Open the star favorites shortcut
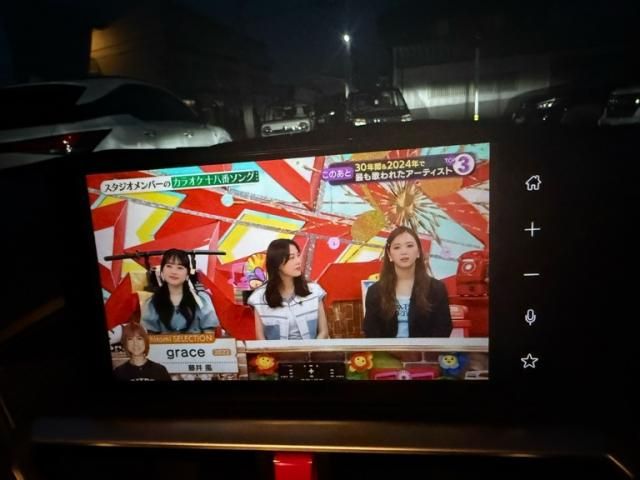640x480 pixels. point(529,361)
